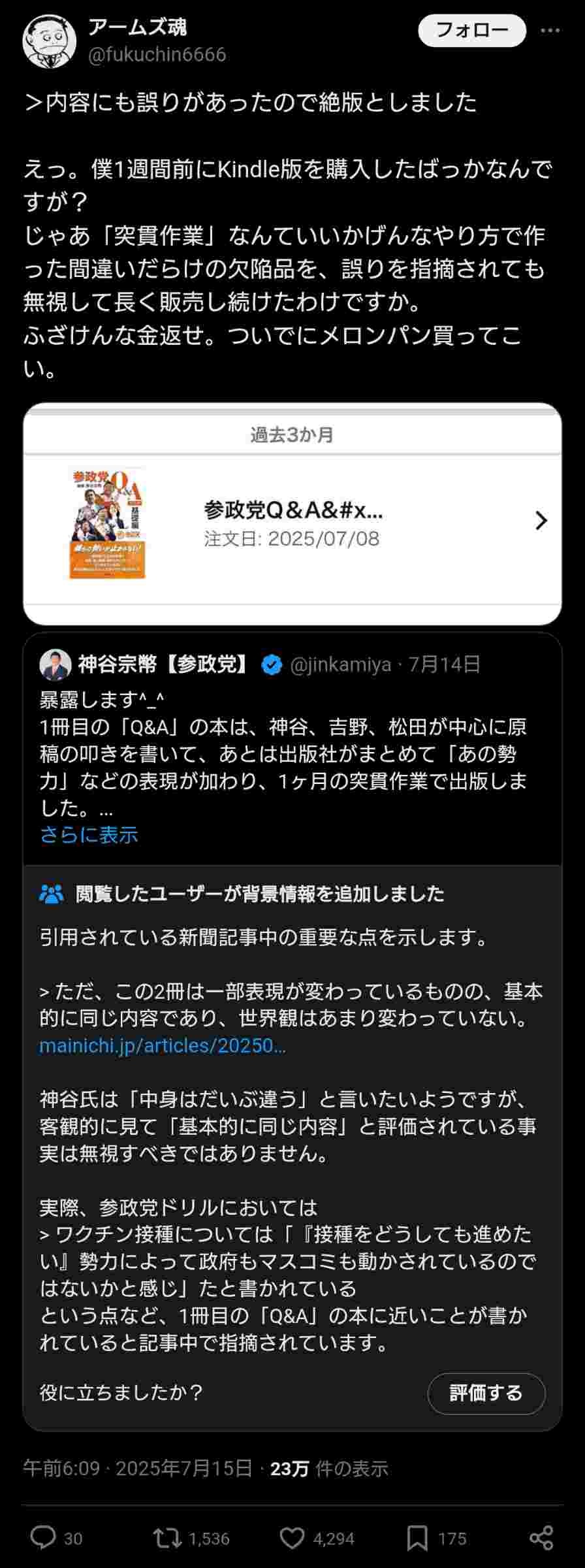Bookmark this post

[417, 1538]
